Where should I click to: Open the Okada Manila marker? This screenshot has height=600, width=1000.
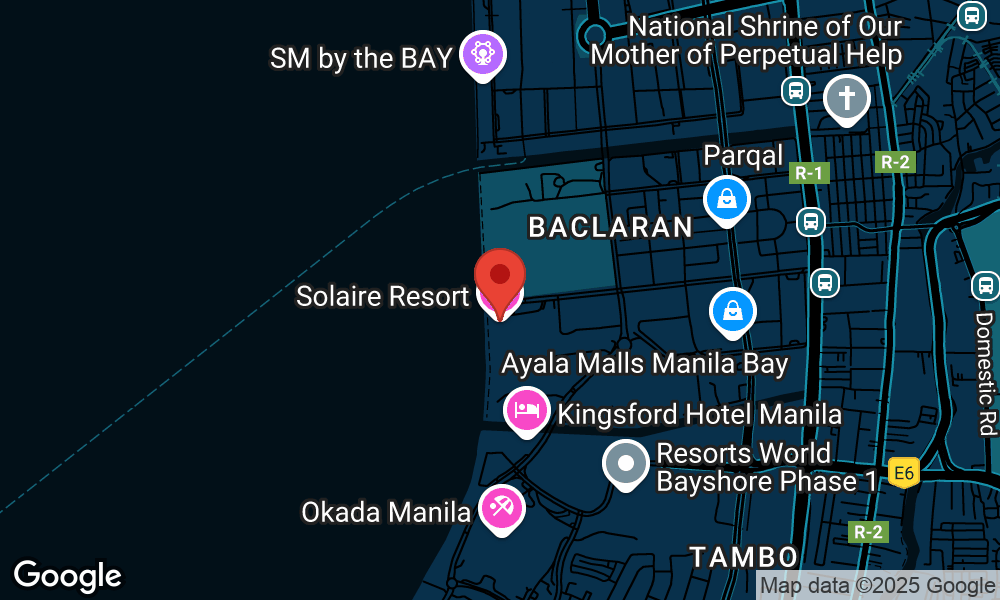click(501, 508)
